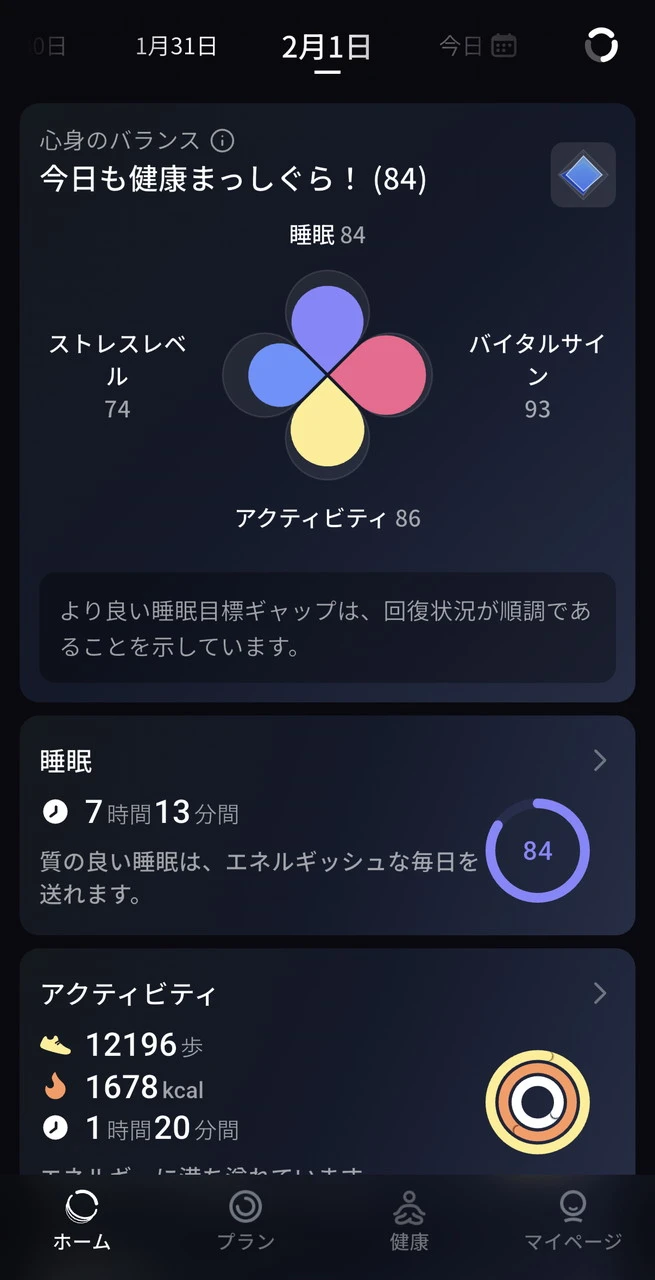This screenshot has width=655, height=1280.
Task: Select the ホーム tab
Action: pyautogui.click(x=82, y=1221)
